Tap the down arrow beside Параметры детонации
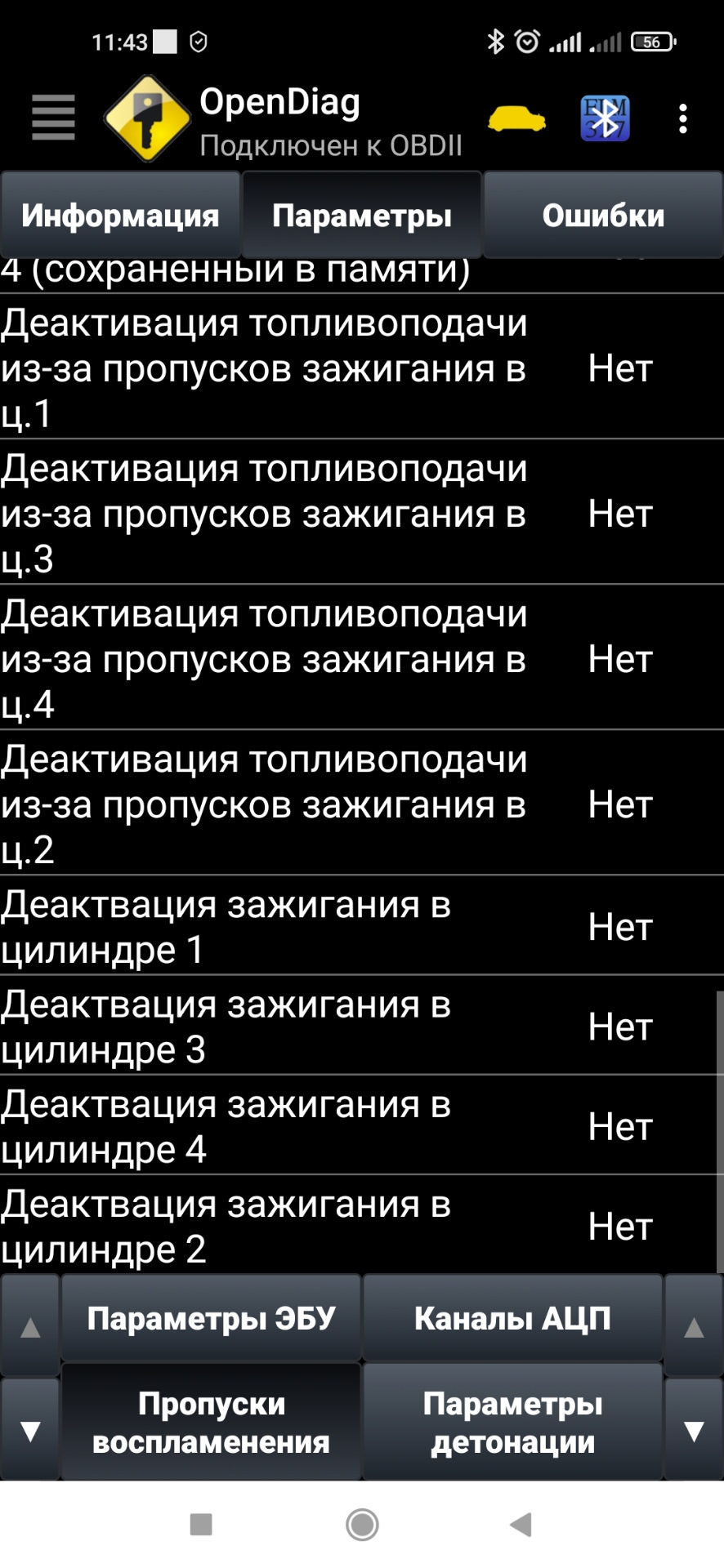Screen dimensions: 724x1568 point(694,1429)
